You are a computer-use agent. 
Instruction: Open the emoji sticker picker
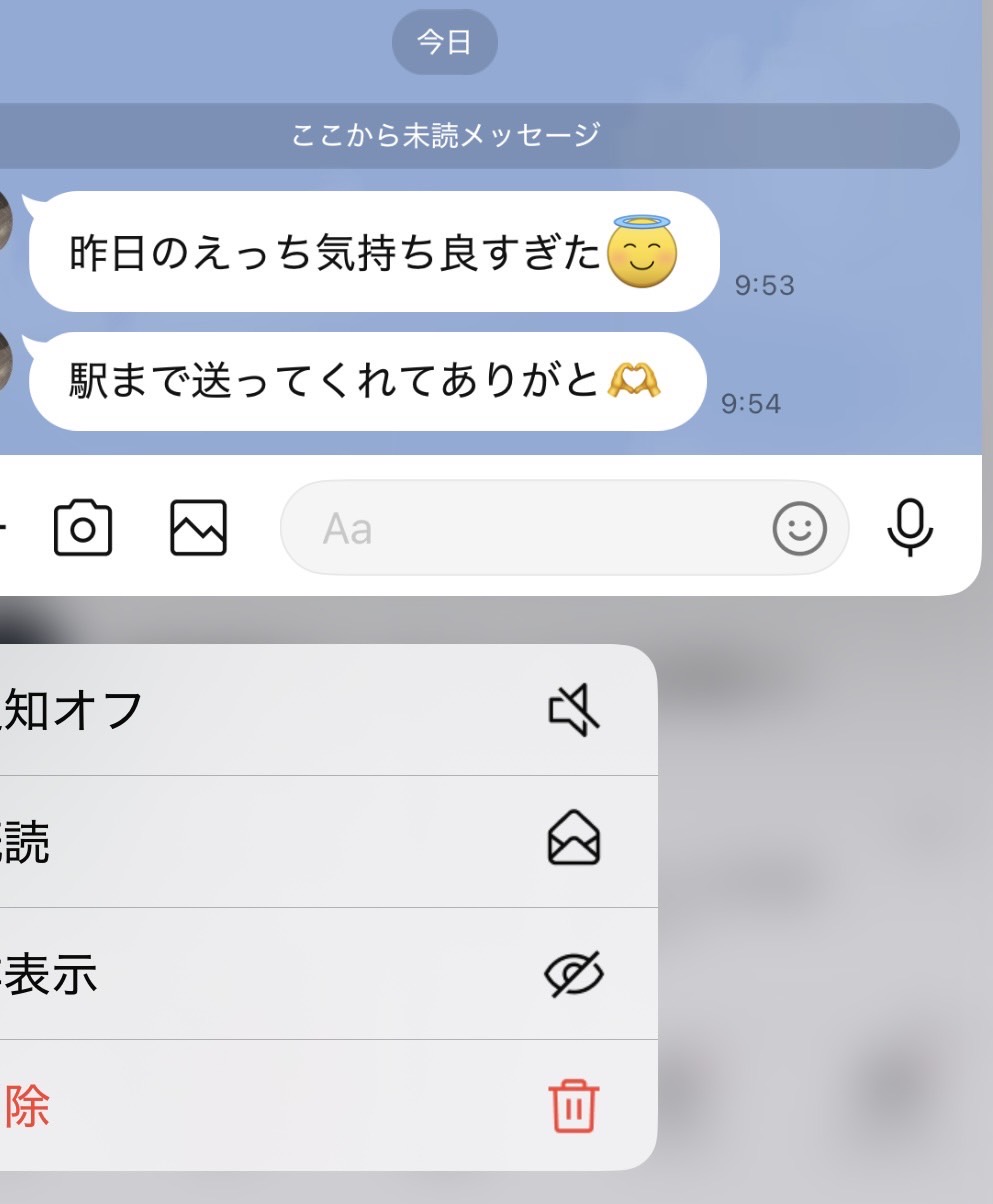click(799, 527)
